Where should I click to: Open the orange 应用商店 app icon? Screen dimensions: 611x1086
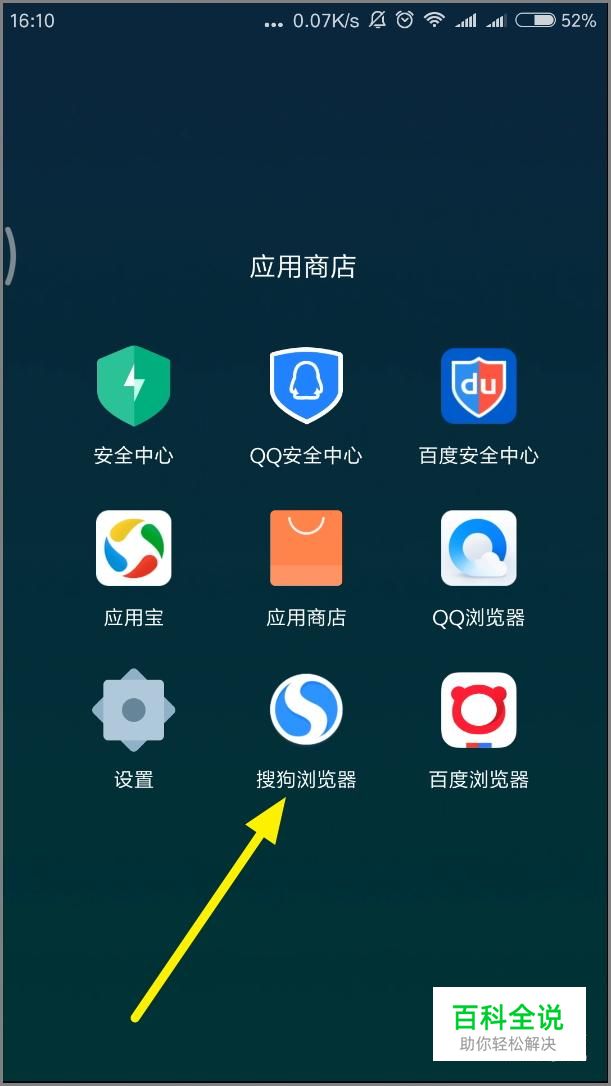click(306, 548)
